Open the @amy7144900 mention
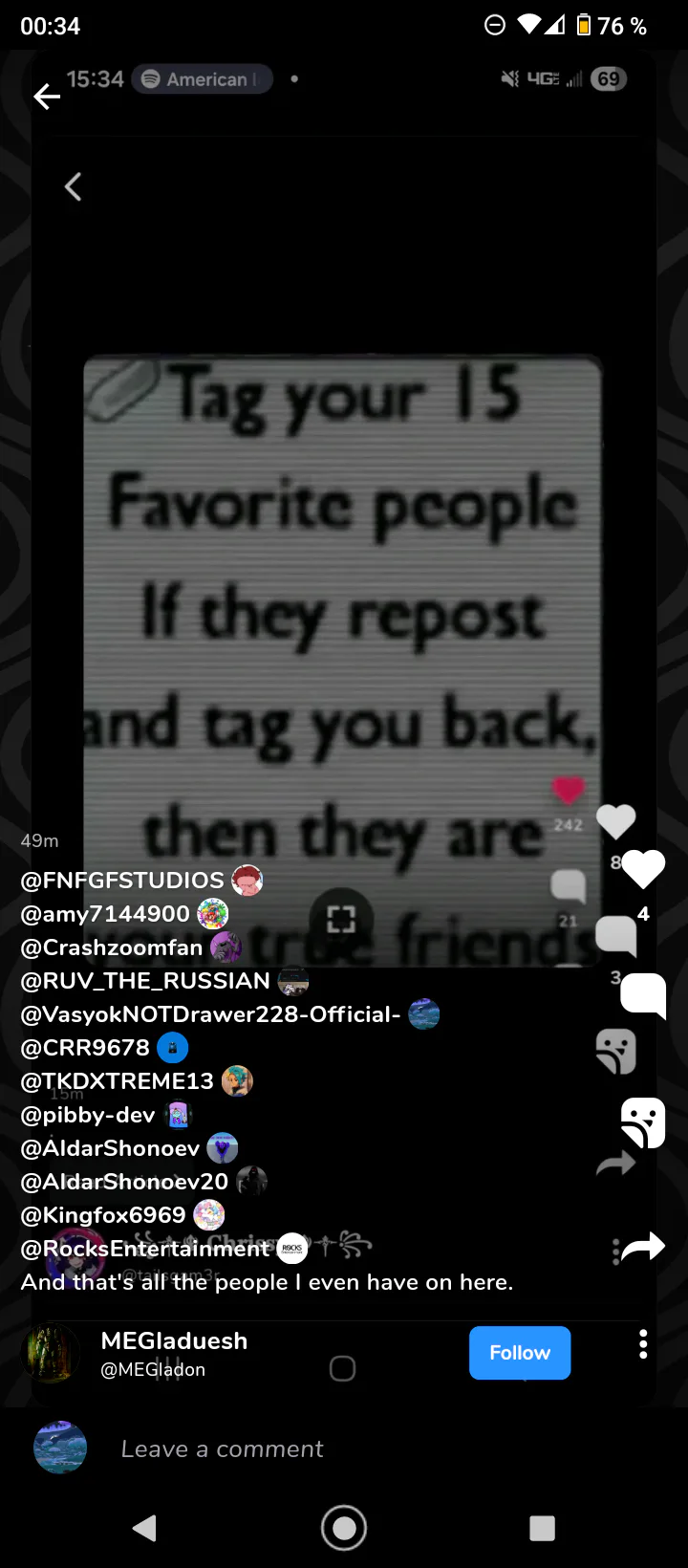Viewport: 688px width, 1568px height. [105, 914]
